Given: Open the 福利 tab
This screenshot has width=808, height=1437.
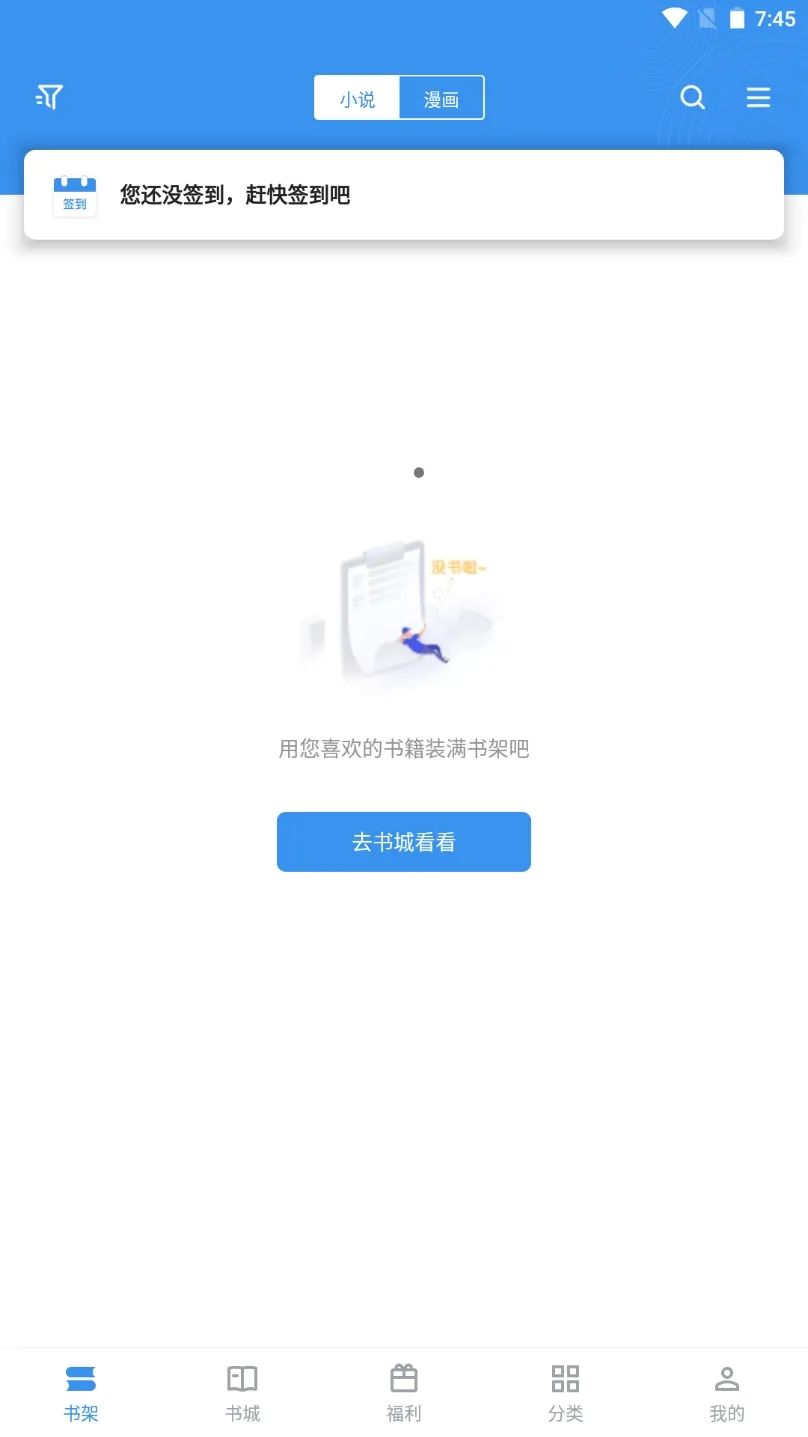Looking at the screenshot, I should coord(404,1393).
